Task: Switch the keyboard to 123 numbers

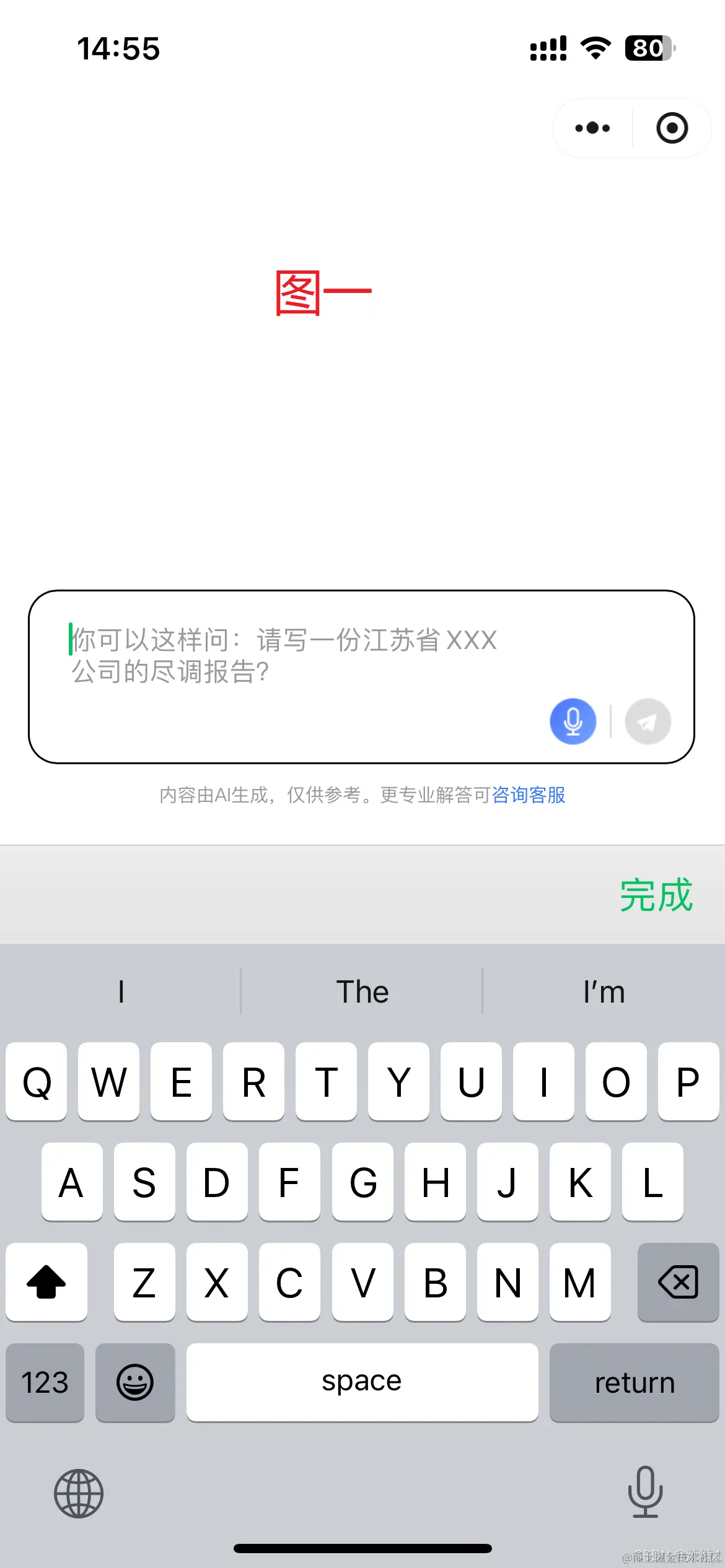Action: point(45,1382)
